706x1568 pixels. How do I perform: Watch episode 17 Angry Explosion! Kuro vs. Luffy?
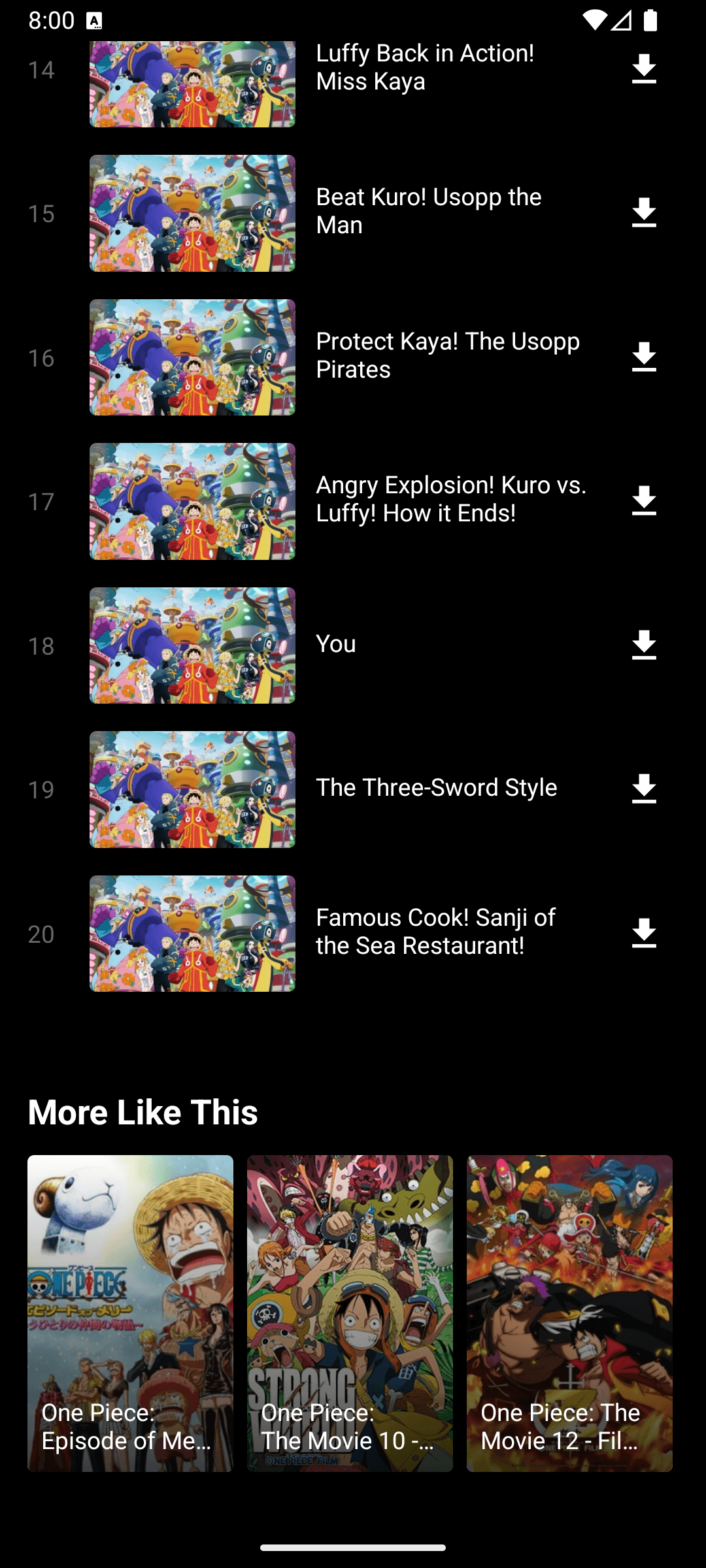pos(192,501)
